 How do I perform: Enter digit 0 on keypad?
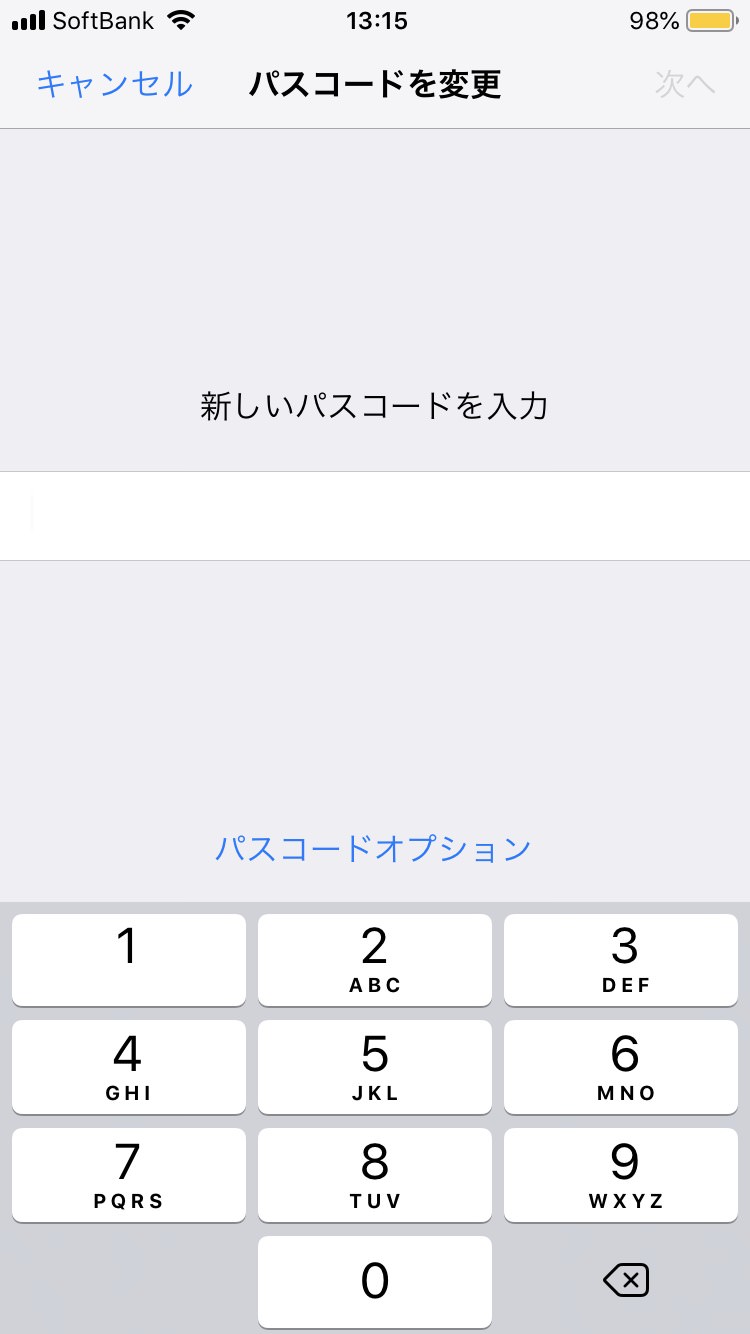coord(375,1281)
